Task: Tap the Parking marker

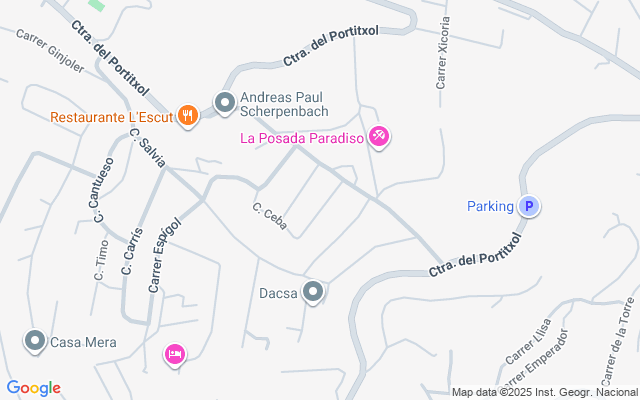Action: (x=529, y=207)
